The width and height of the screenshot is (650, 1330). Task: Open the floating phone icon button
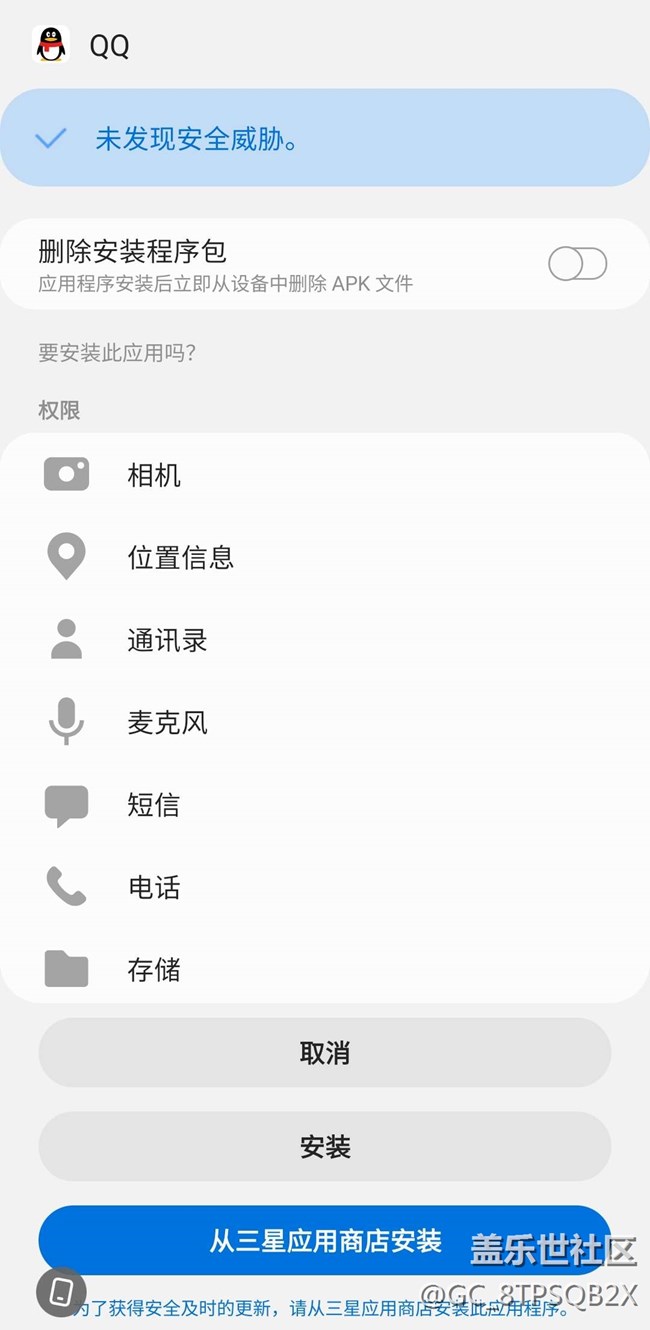click(x=61, y=1291)
